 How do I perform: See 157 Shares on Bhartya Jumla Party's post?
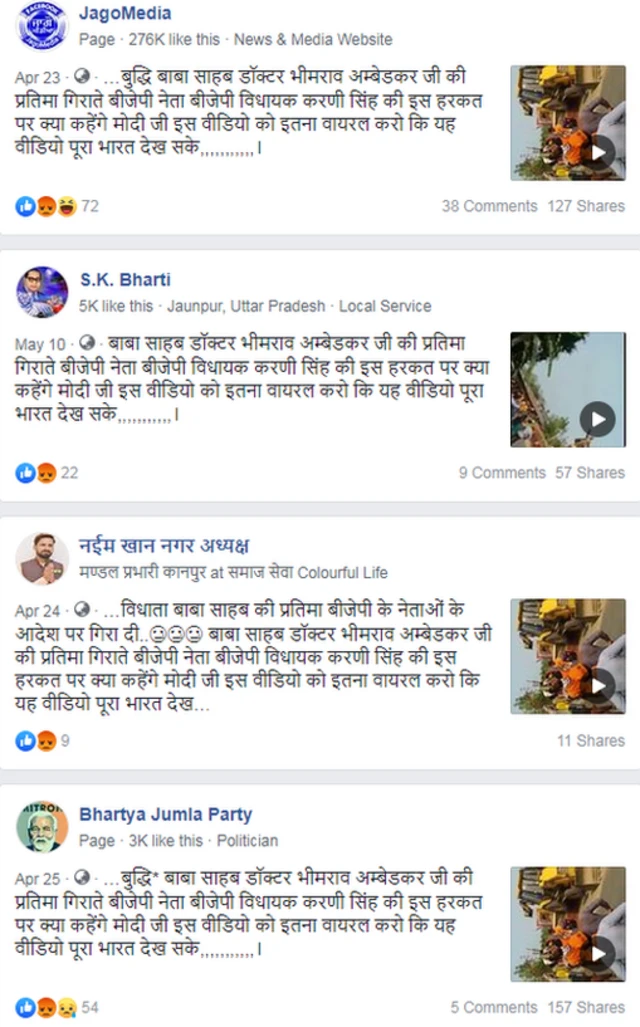pyautogui.click(x=586, y=1007)
